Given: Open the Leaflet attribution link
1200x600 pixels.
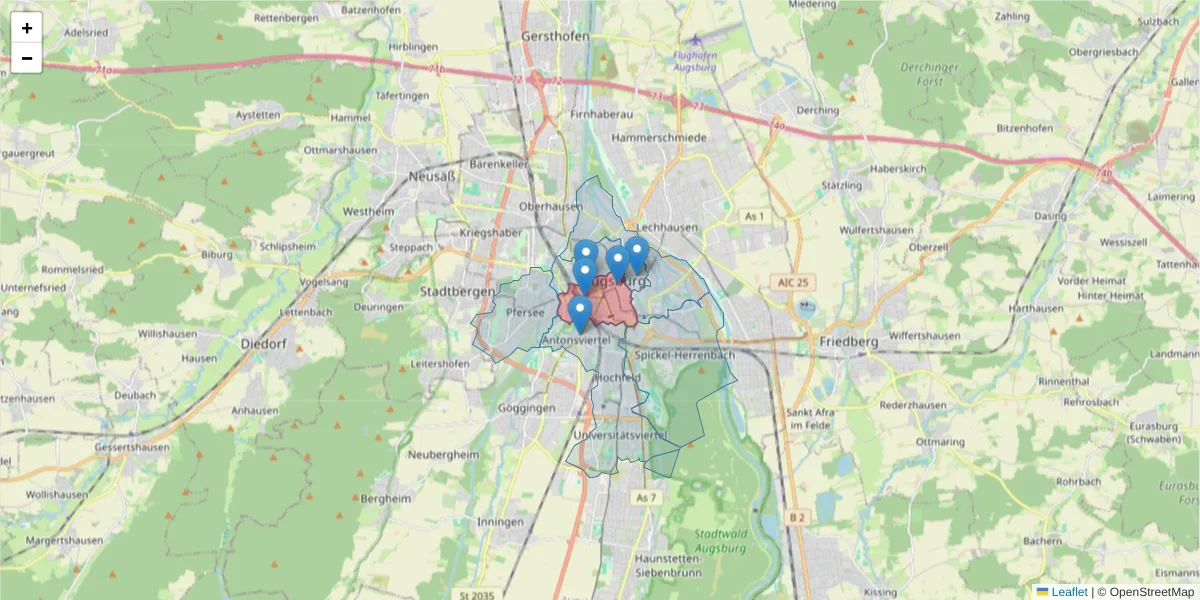Looking at the screenshot, I should 1068,592.
